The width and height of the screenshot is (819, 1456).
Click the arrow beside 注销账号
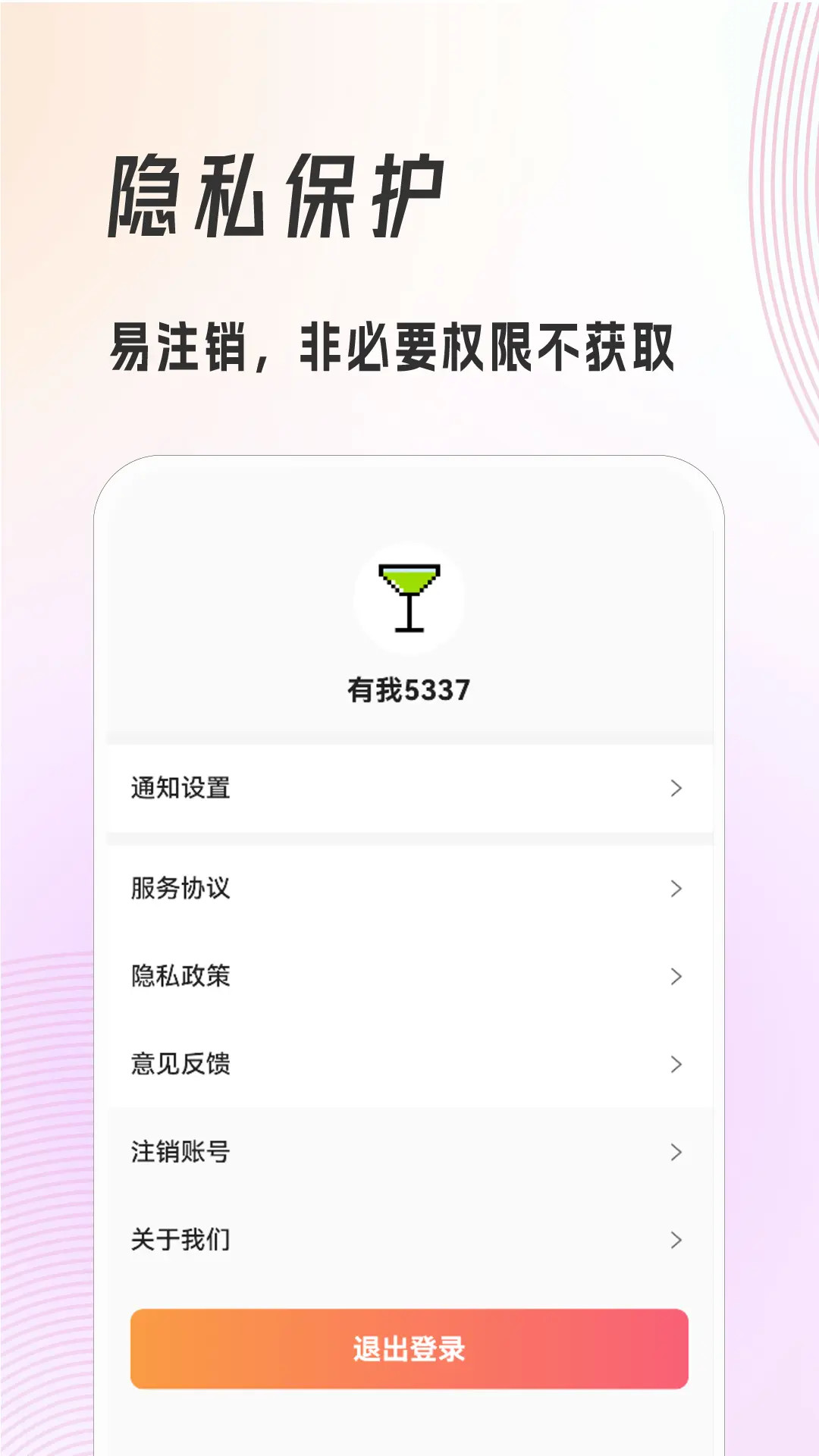pyautogui.click(x=677, y=1152)
